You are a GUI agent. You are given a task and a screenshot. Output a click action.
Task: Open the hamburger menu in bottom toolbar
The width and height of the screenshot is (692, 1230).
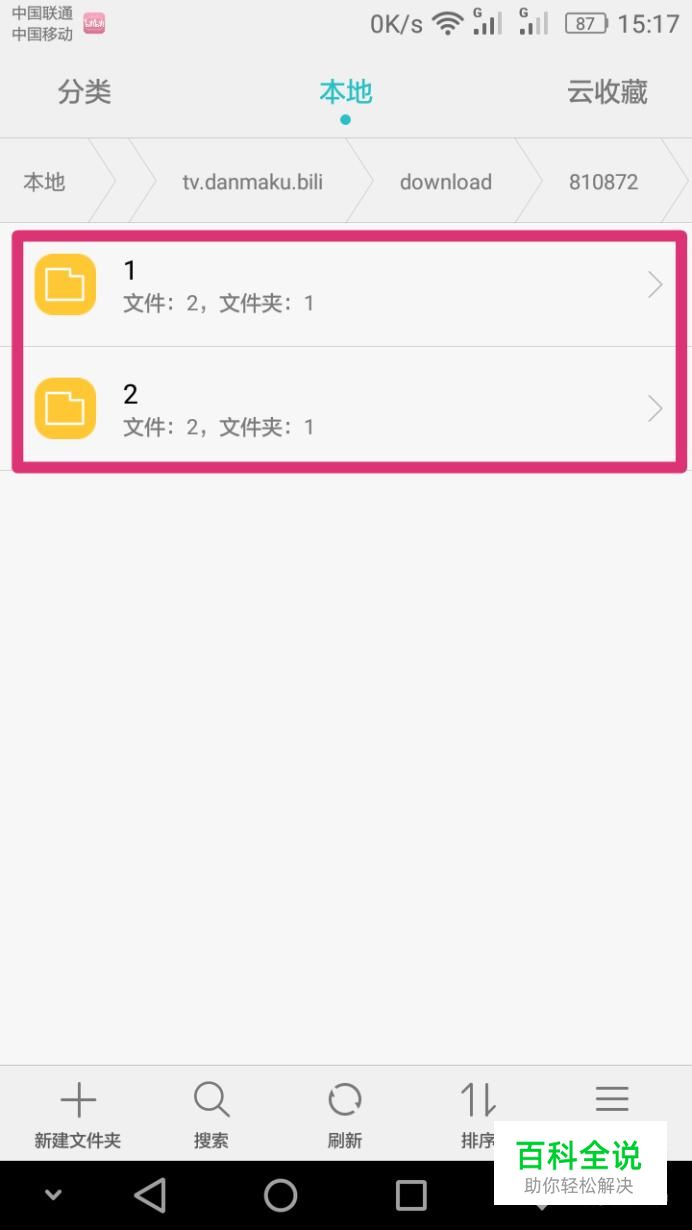pos(612,1100)
